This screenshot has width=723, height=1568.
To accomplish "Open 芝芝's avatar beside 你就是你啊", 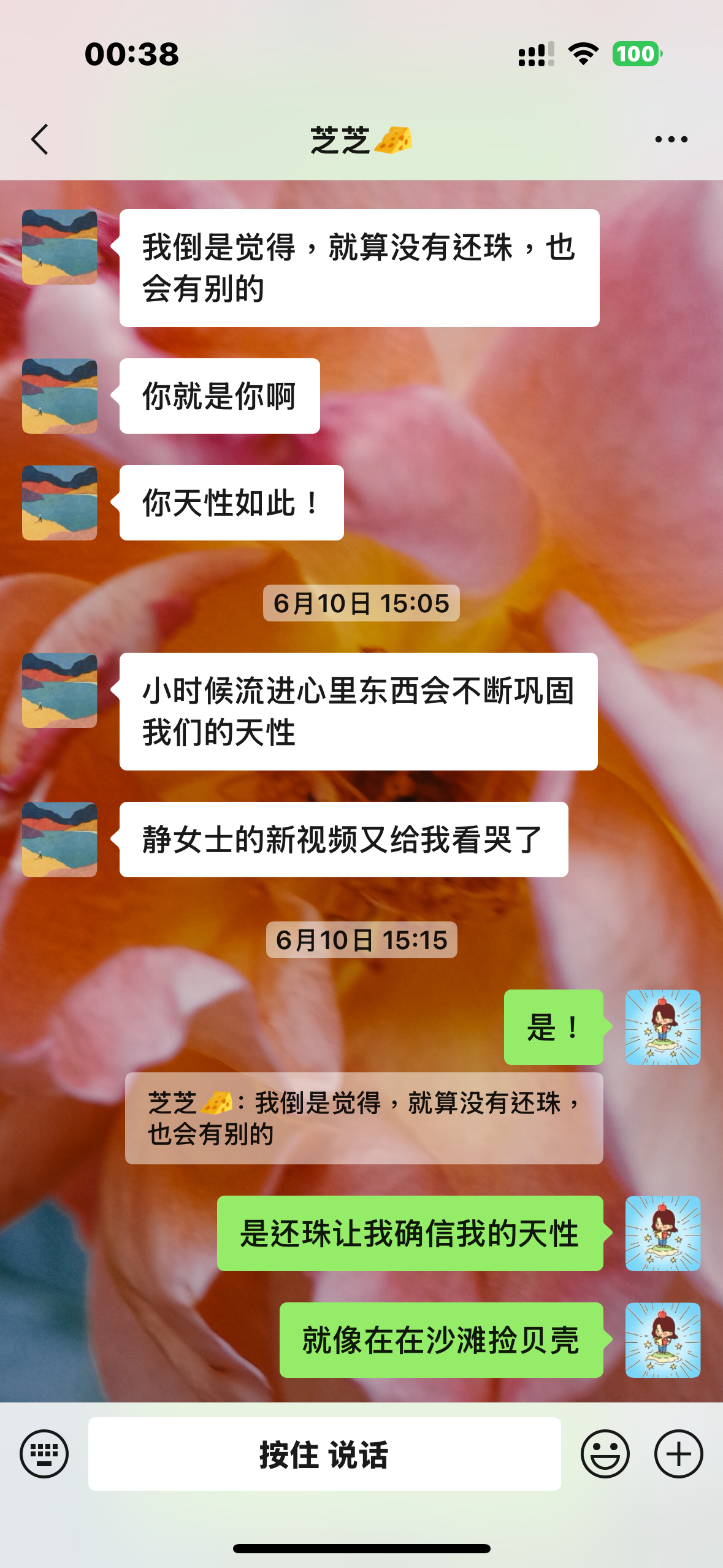I will tap(59, 396).
